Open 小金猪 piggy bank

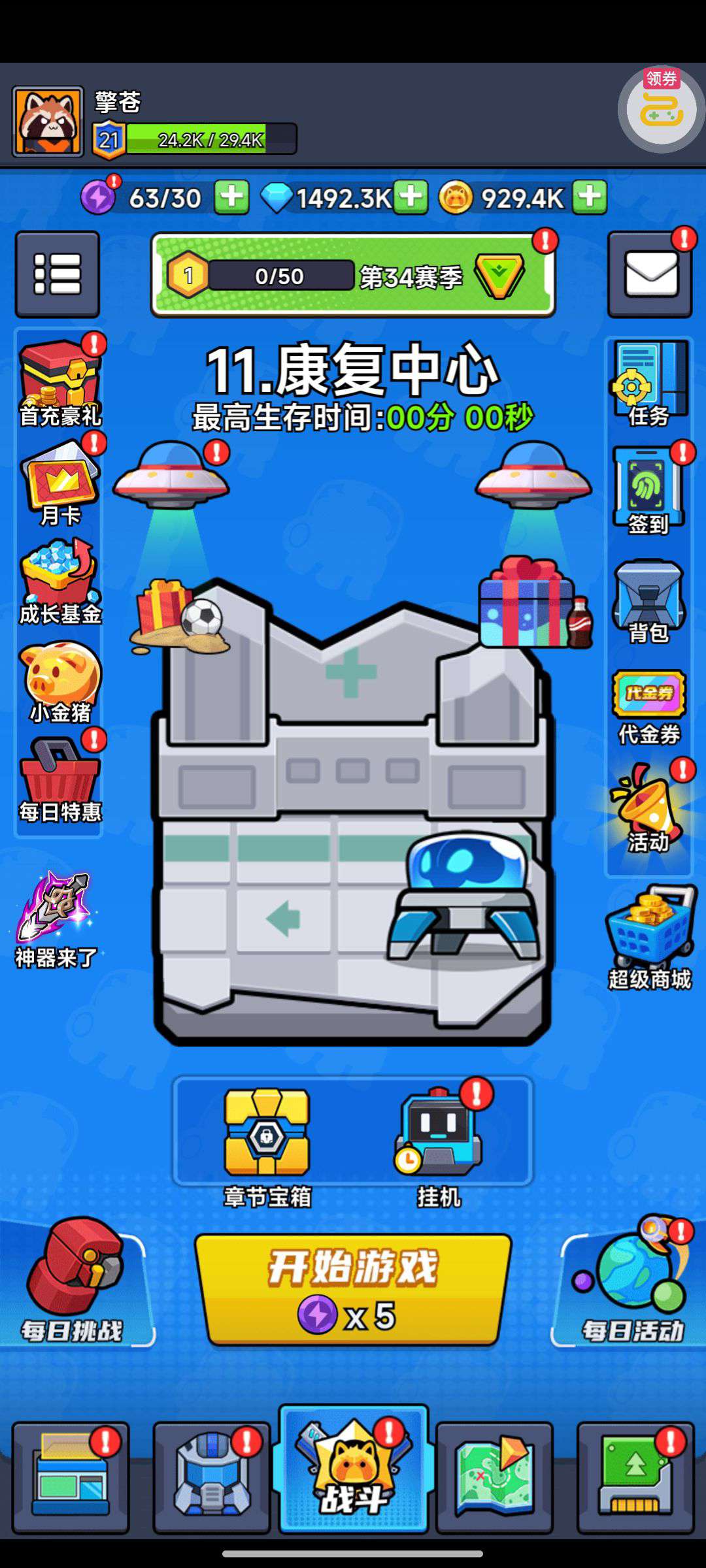pos(60,682)
